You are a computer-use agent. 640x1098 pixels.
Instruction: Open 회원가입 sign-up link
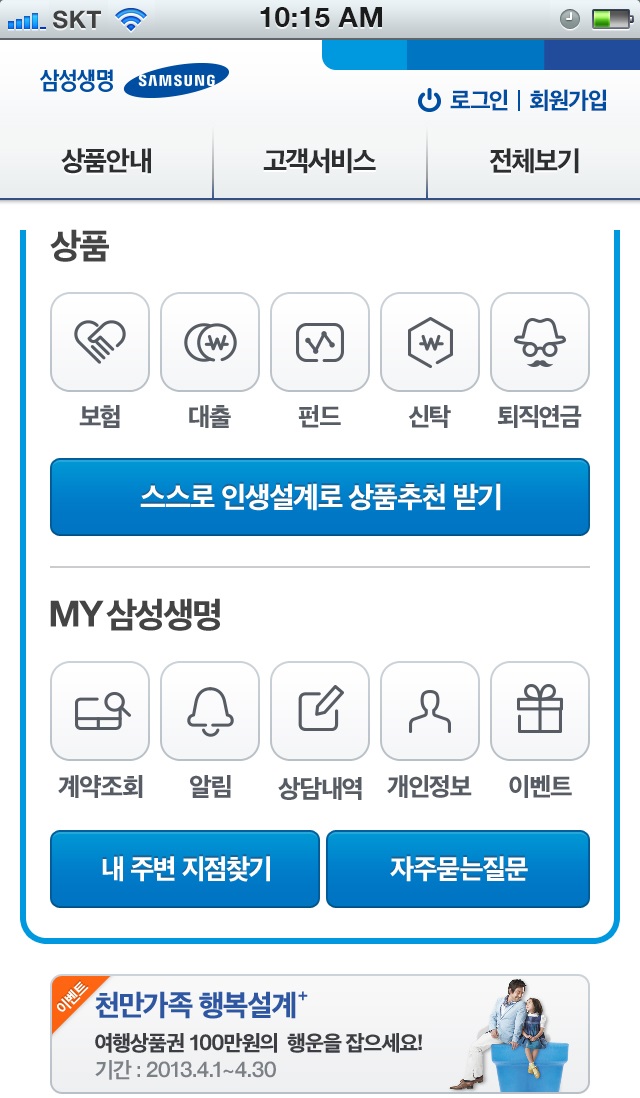coord(568,100)
